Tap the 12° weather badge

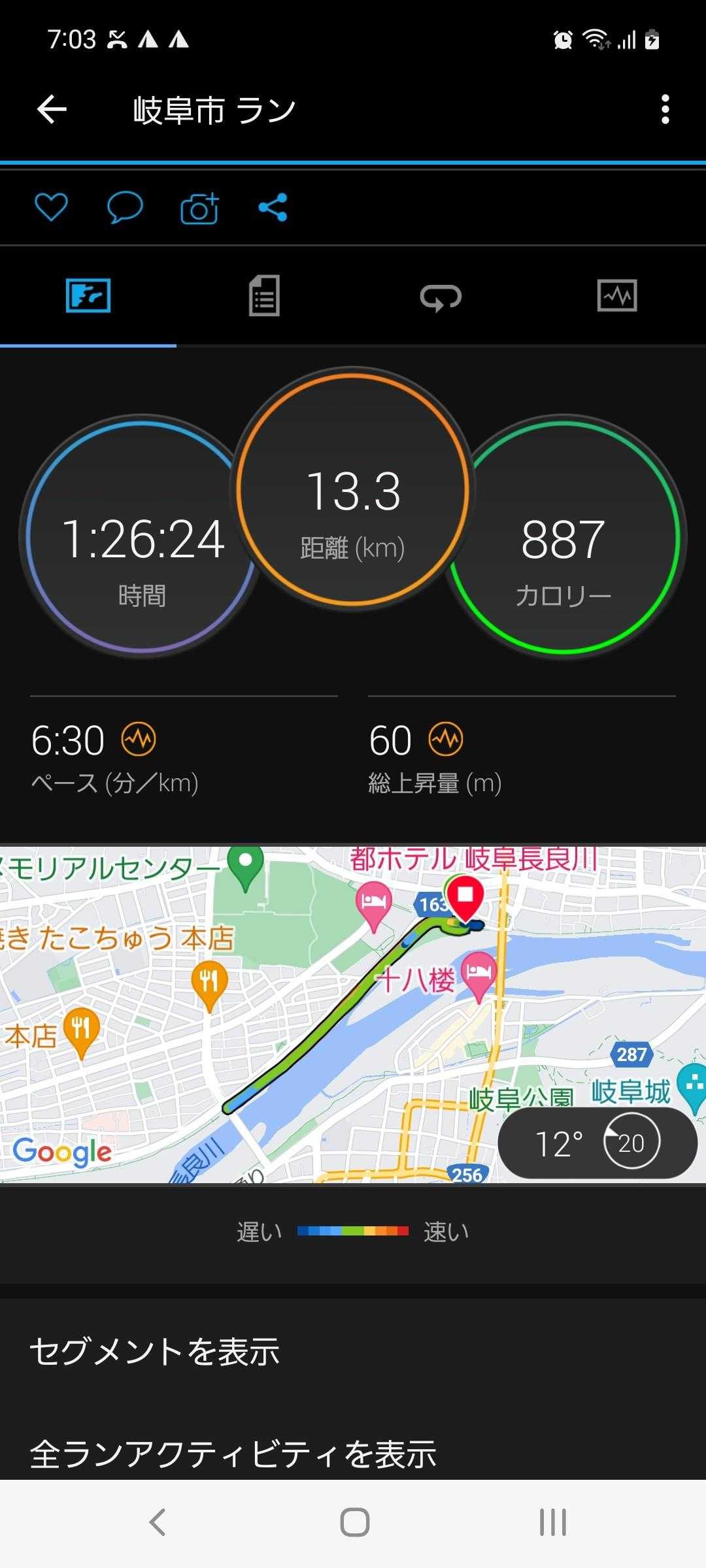597,1143
